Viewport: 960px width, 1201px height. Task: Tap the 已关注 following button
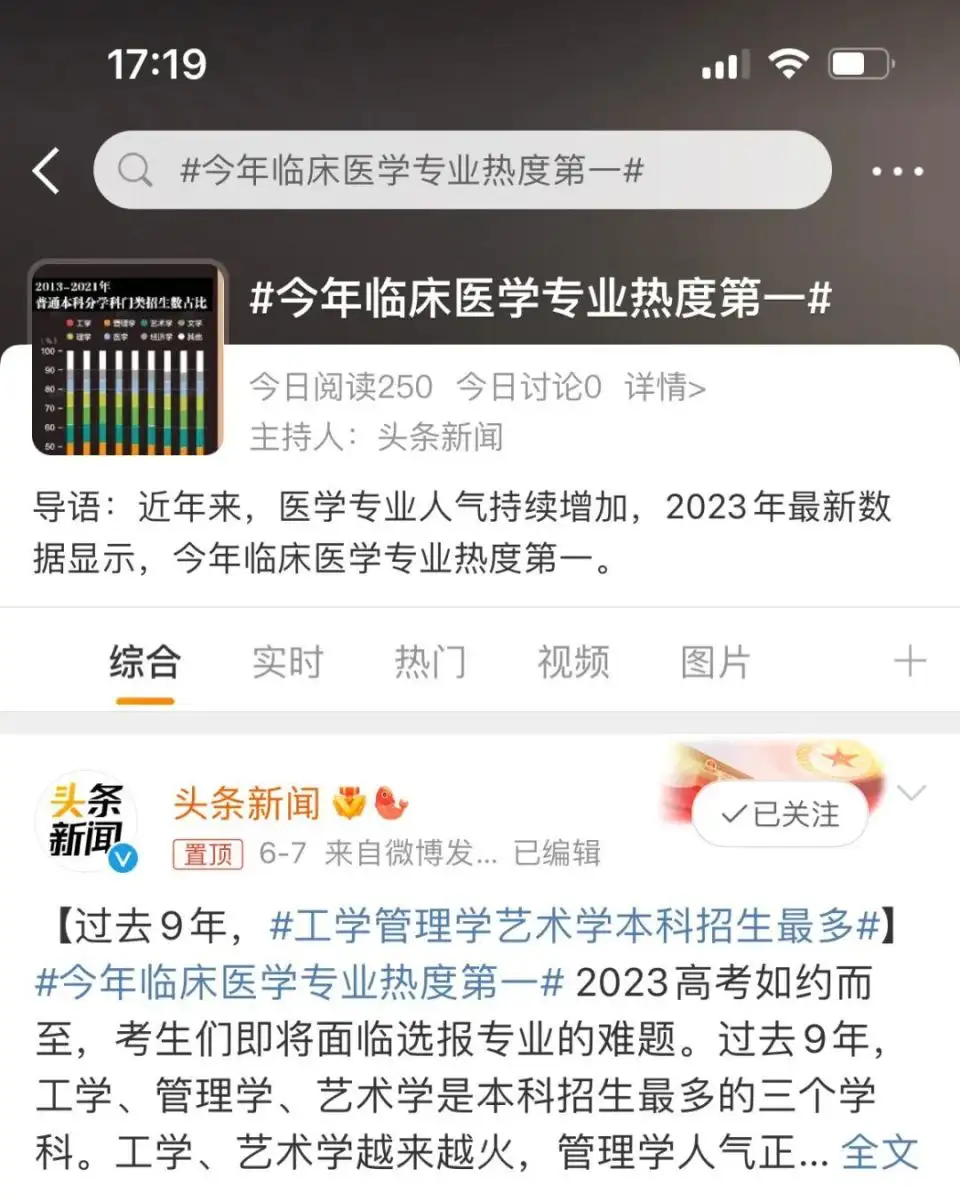click(x=780, y=814)
